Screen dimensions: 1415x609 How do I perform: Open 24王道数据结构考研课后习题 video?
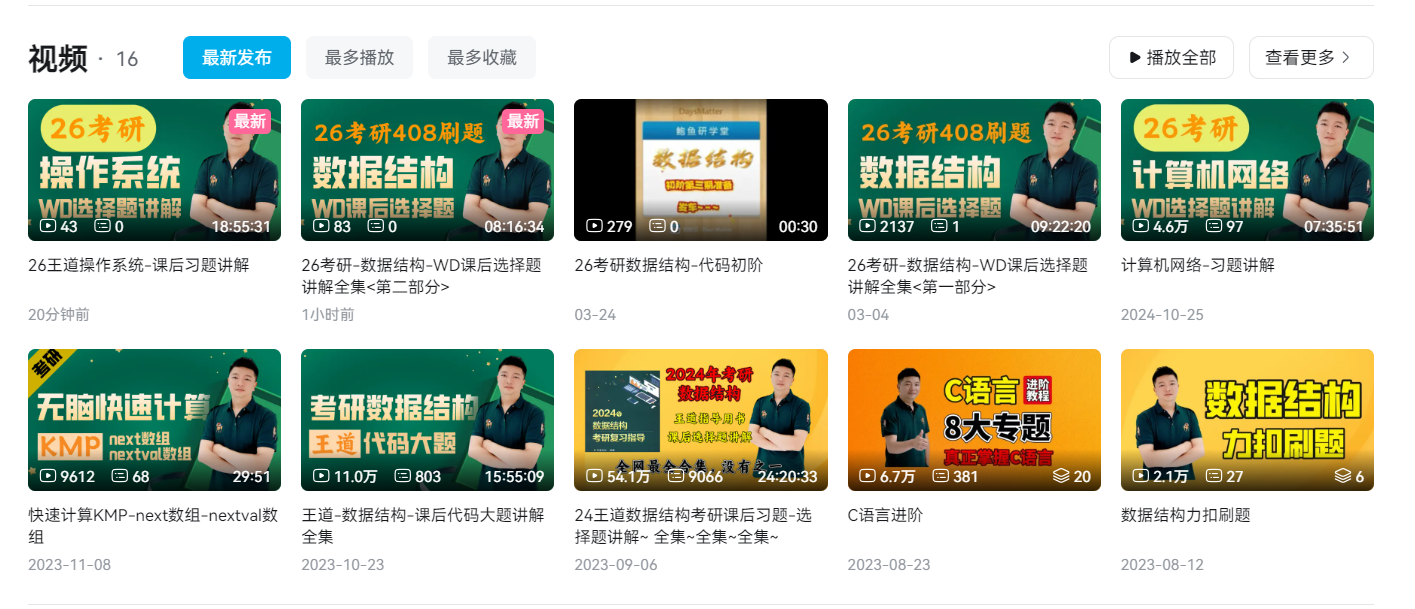tap(700, 420)
